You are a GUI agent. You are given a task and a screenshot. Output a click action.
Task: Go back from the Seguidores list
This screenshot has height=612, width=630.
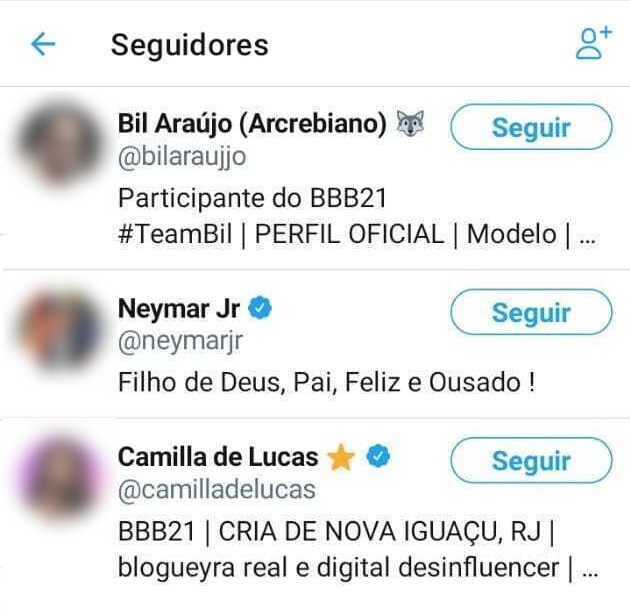(43, 44)
